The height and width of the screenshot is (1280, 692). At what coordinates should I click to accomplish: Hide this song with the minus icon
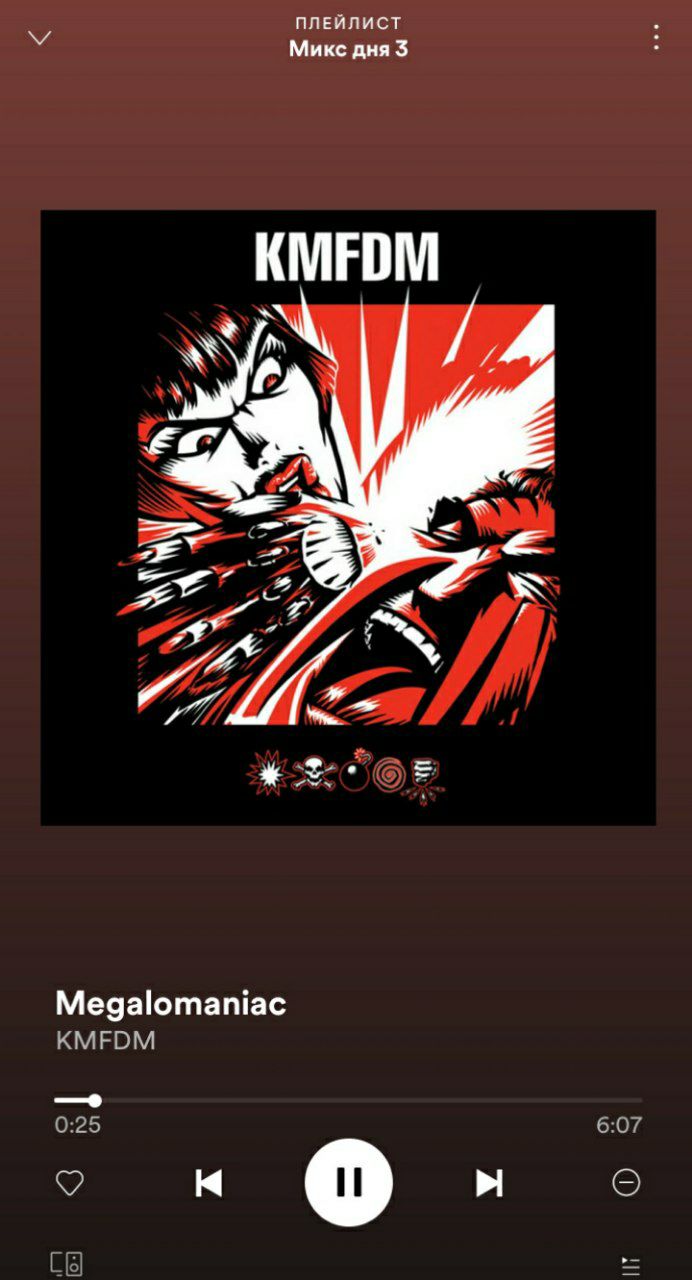tap(626, 1183)
